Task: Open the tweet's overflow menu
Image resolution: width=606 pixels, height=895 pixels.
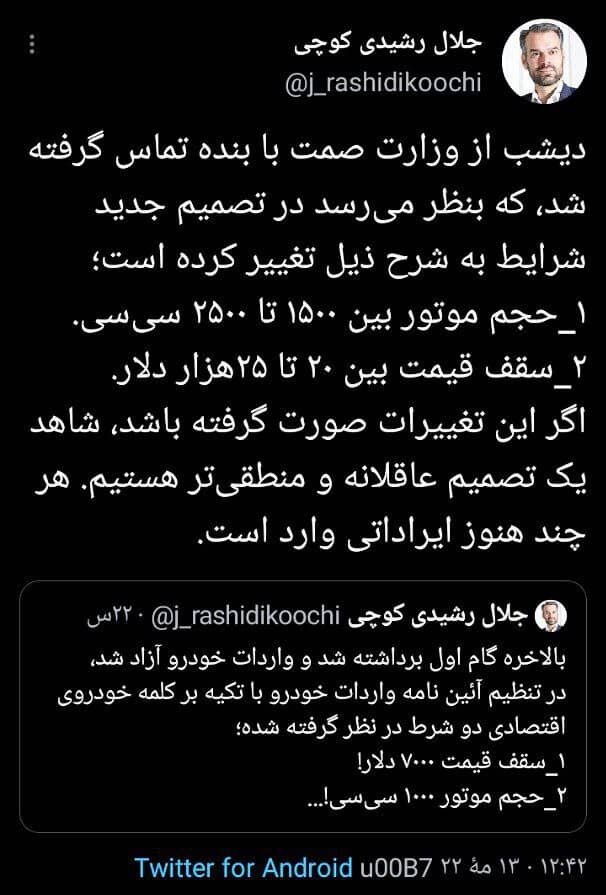Action: (32, 46)
